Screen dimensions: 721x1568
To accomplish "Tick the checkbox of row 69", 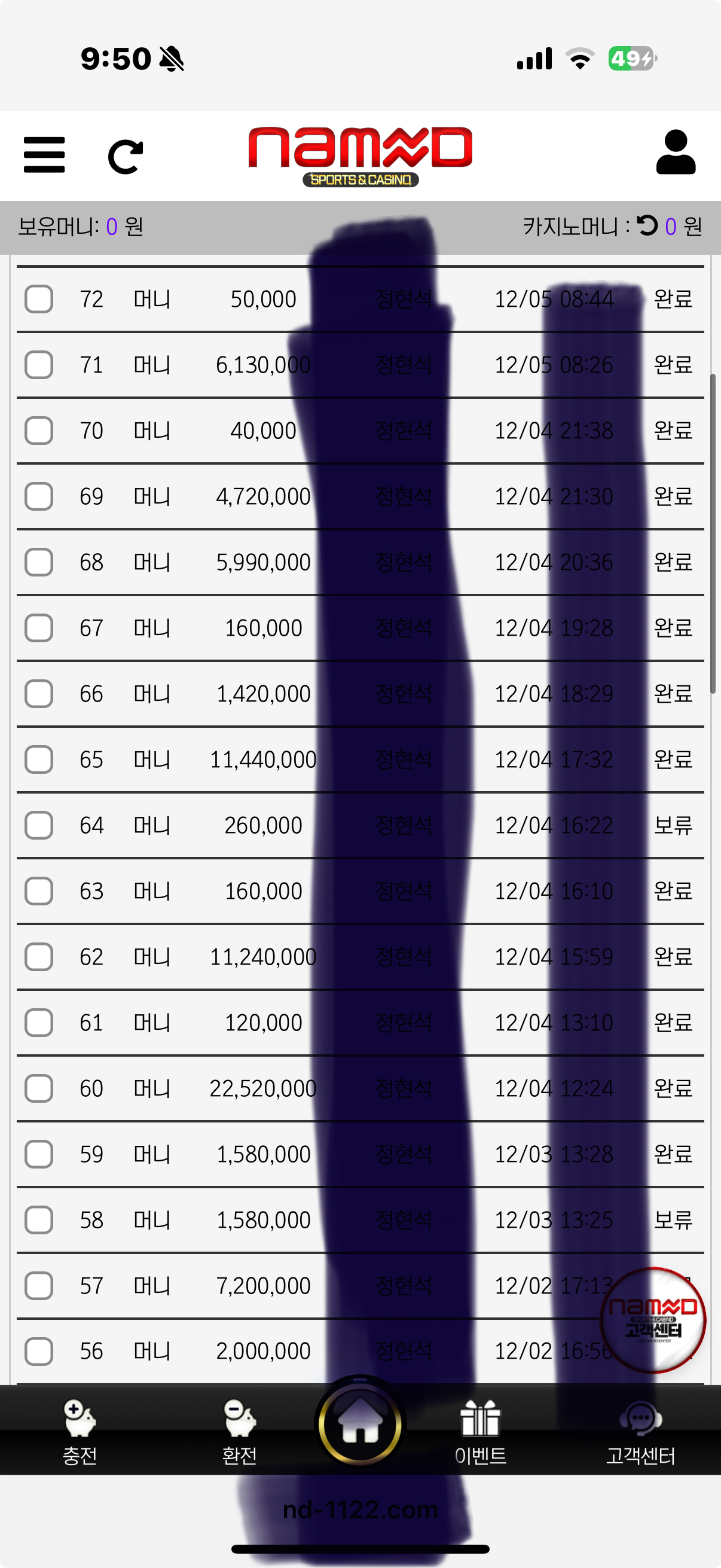I will point(39,496).
